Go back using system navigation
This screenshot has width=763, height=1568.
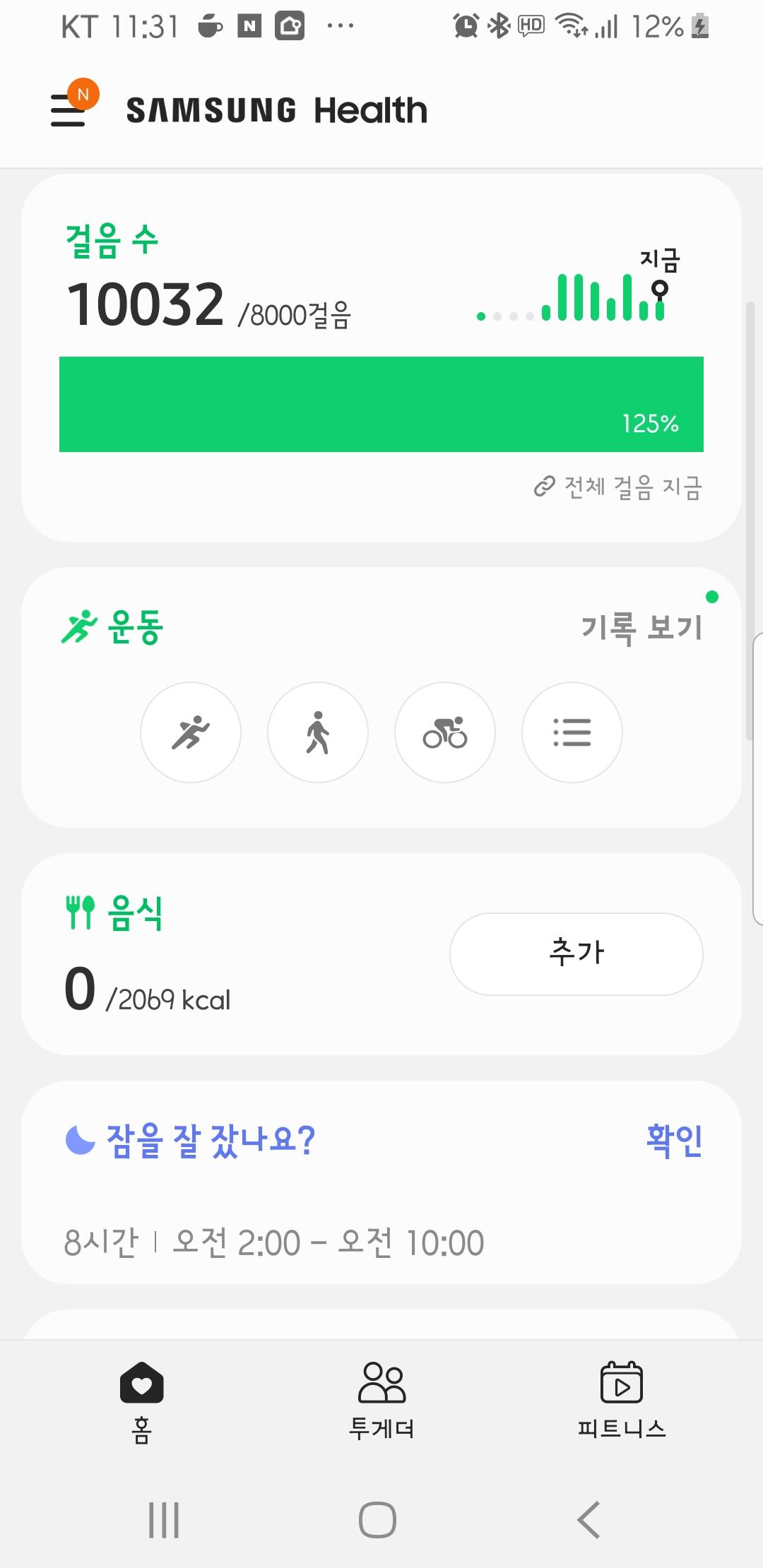(x=588, y=1520)
